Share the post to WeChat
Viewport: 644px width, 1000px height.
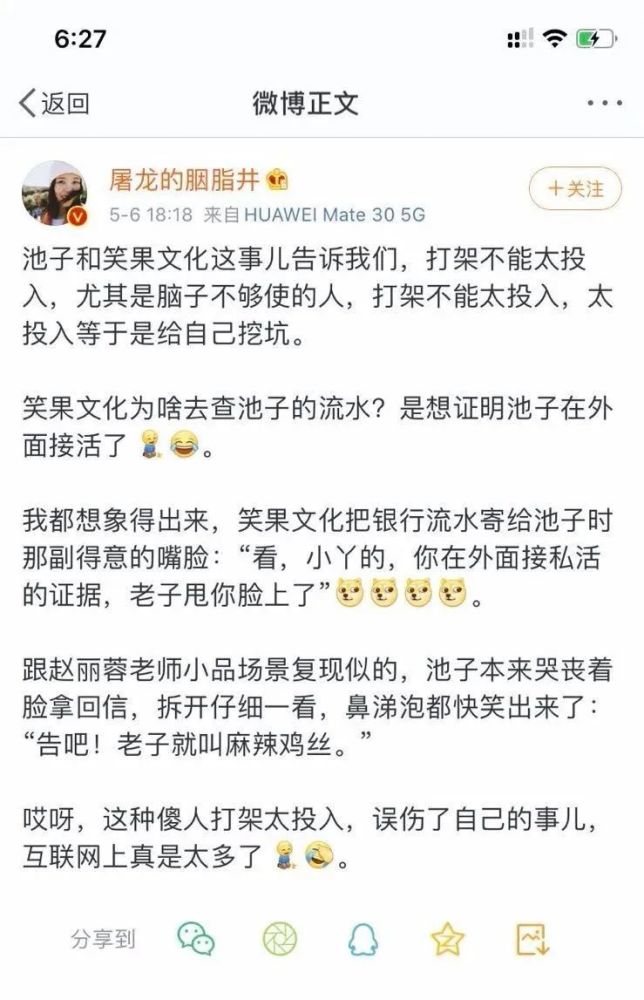pyautogui.click(x=196, y=938)
